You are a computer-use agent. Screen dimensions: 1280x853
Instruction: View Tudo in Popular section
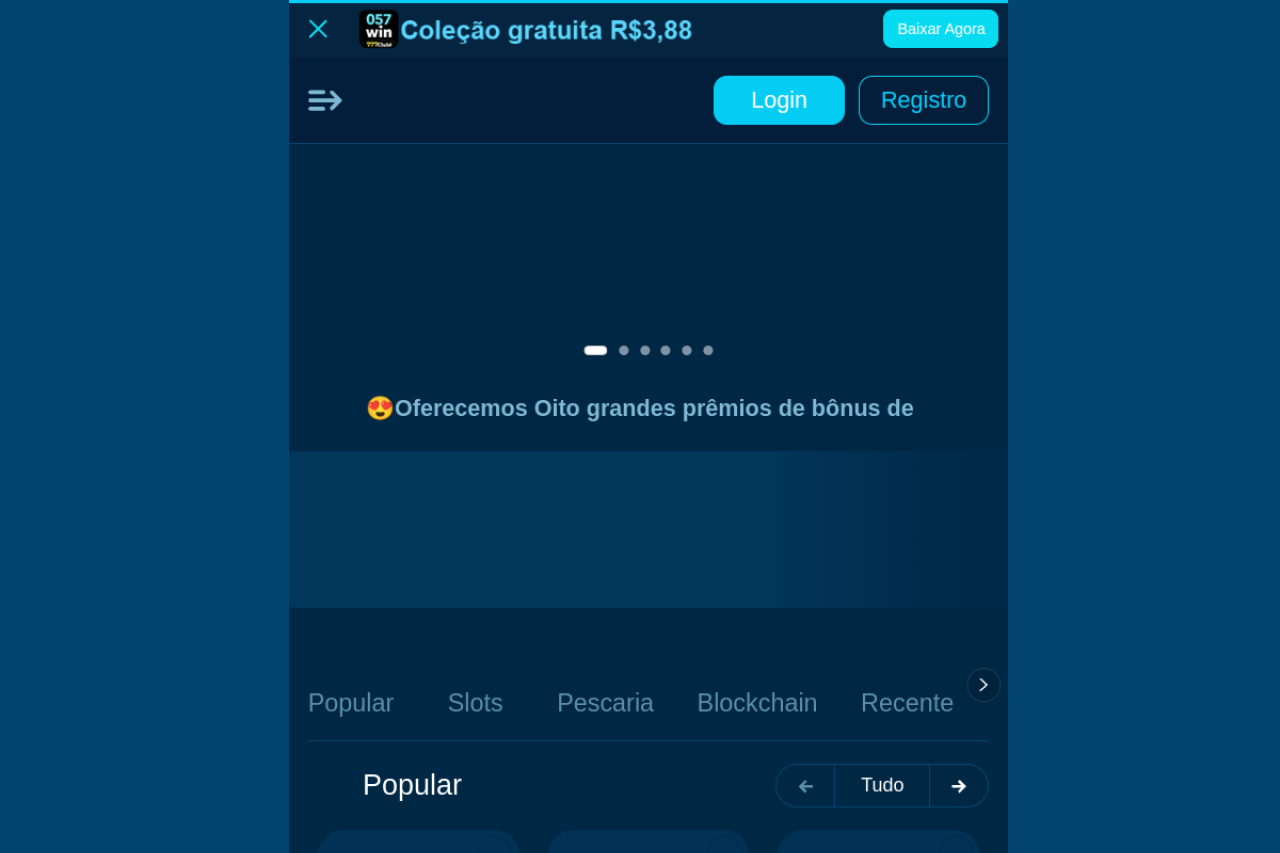click(882, 786)
